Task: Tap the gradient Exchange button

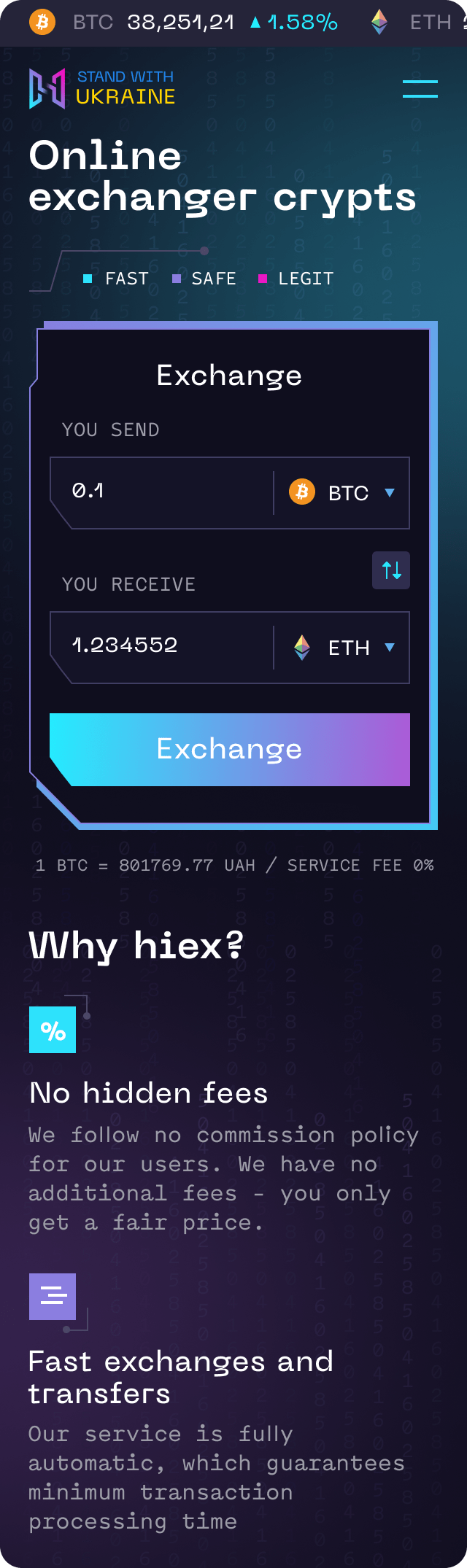Action: point(230,750)
